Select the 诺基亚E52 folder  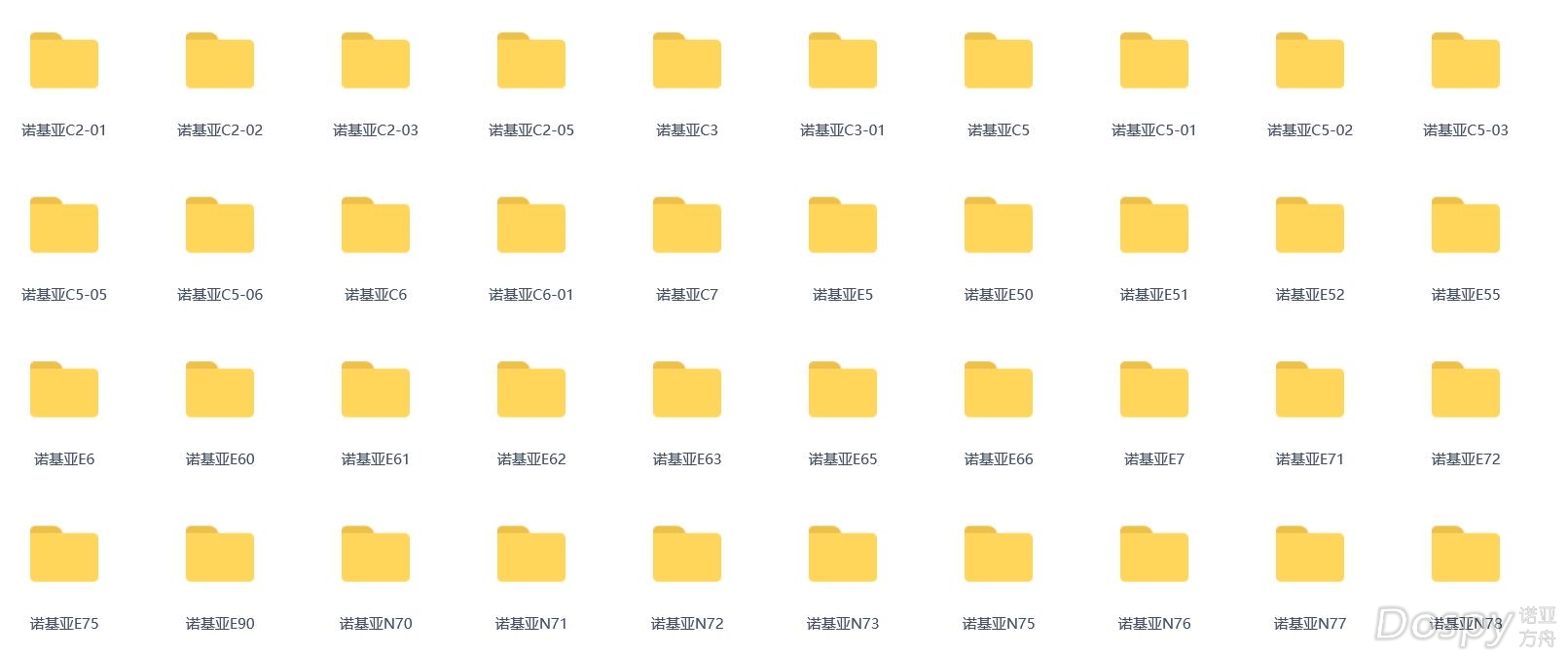pyautogui.click(x=1310, y=226)
